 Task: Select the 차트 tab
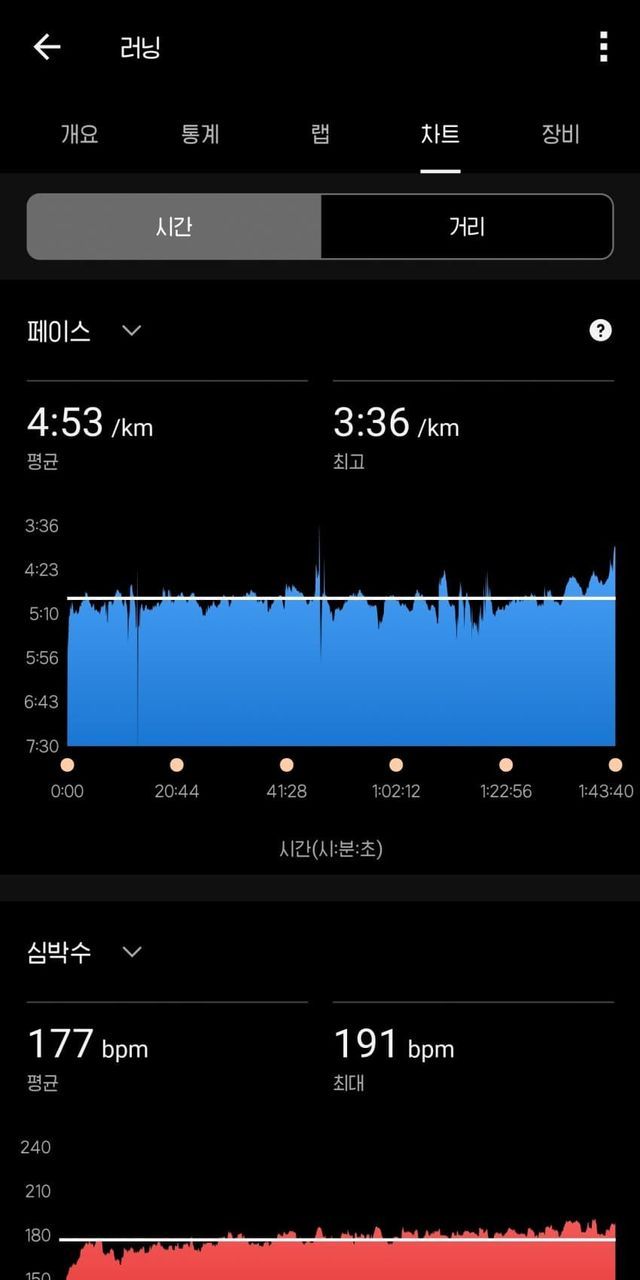coord(440,134)
